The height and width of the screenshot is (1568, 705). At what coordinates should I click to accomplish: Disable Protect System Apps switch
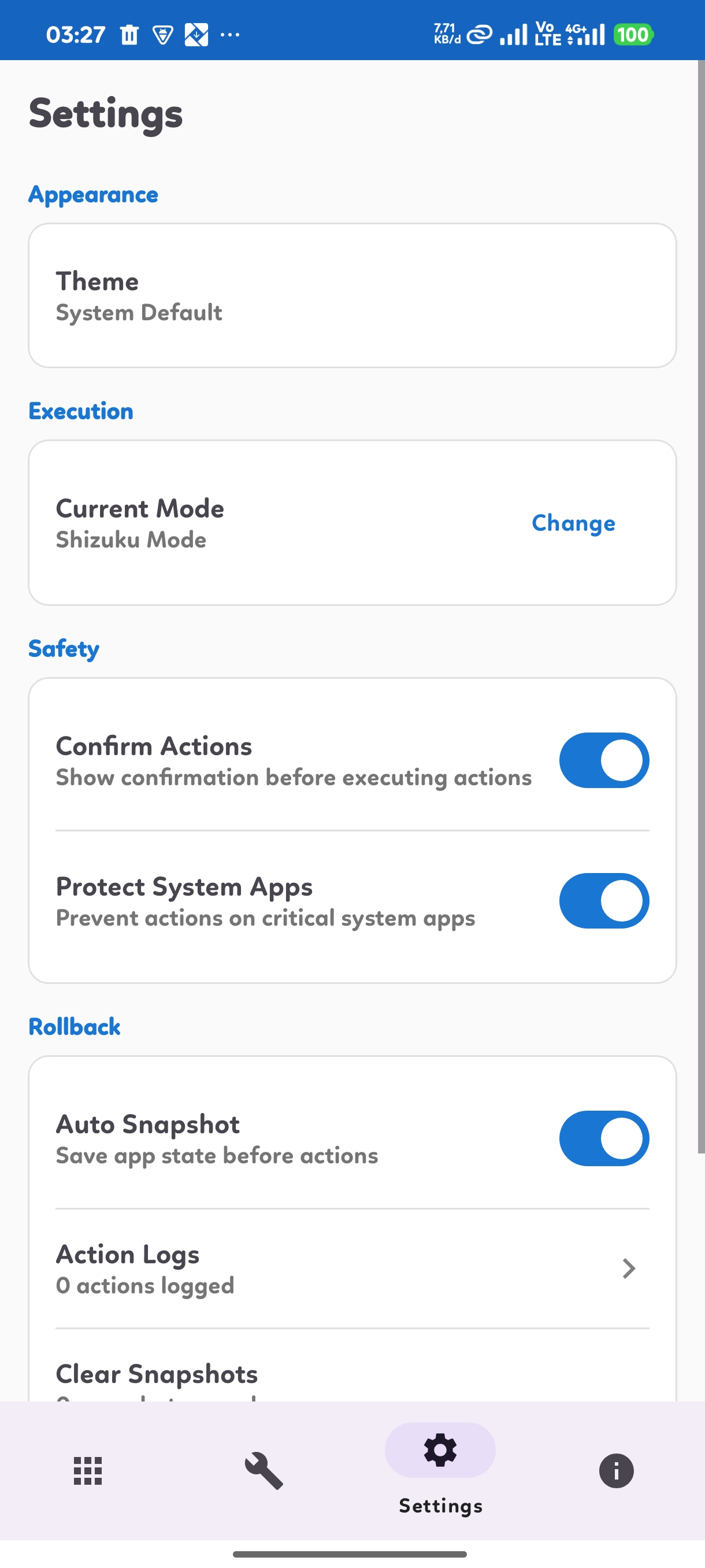[603, 901]
